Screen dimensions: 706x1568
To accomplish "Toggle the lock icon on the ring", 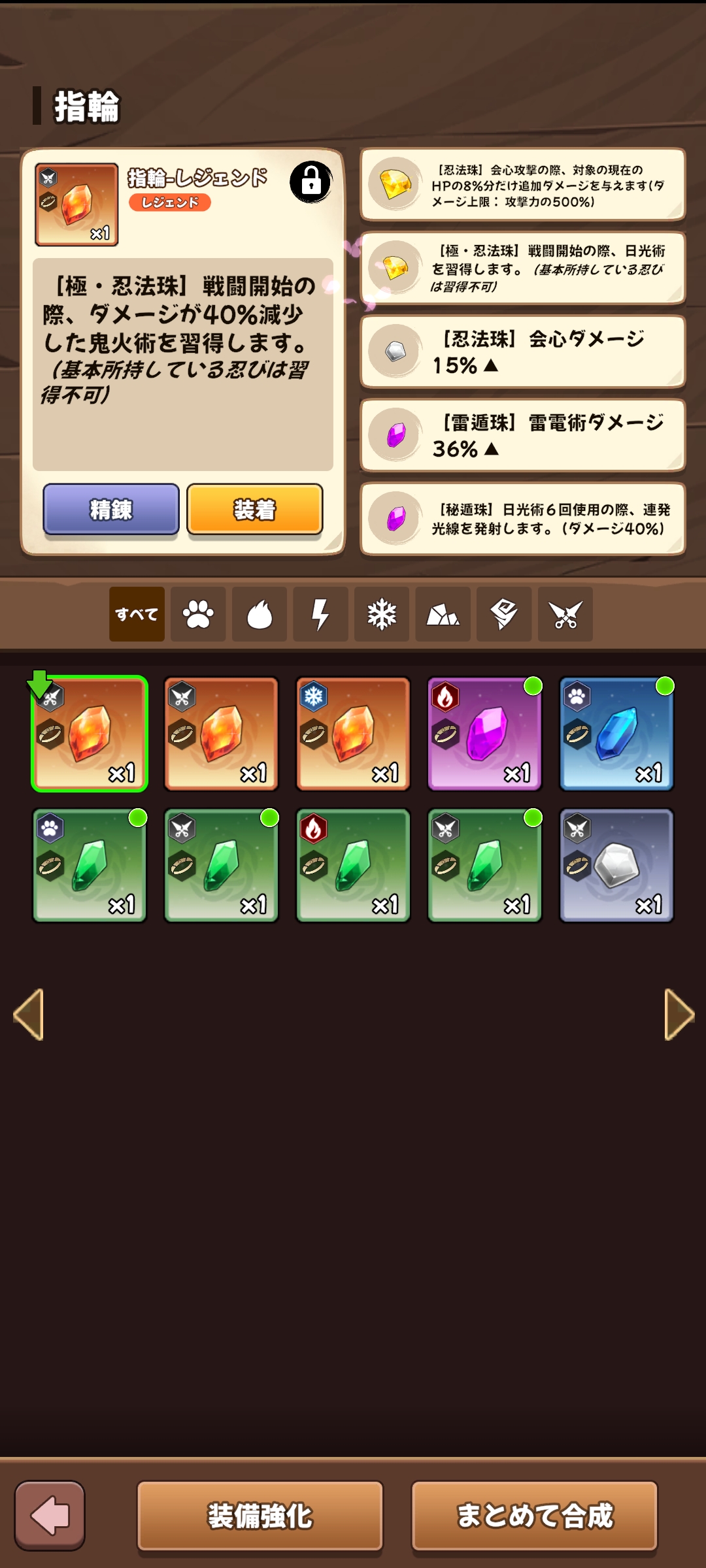I will point(311,182).
